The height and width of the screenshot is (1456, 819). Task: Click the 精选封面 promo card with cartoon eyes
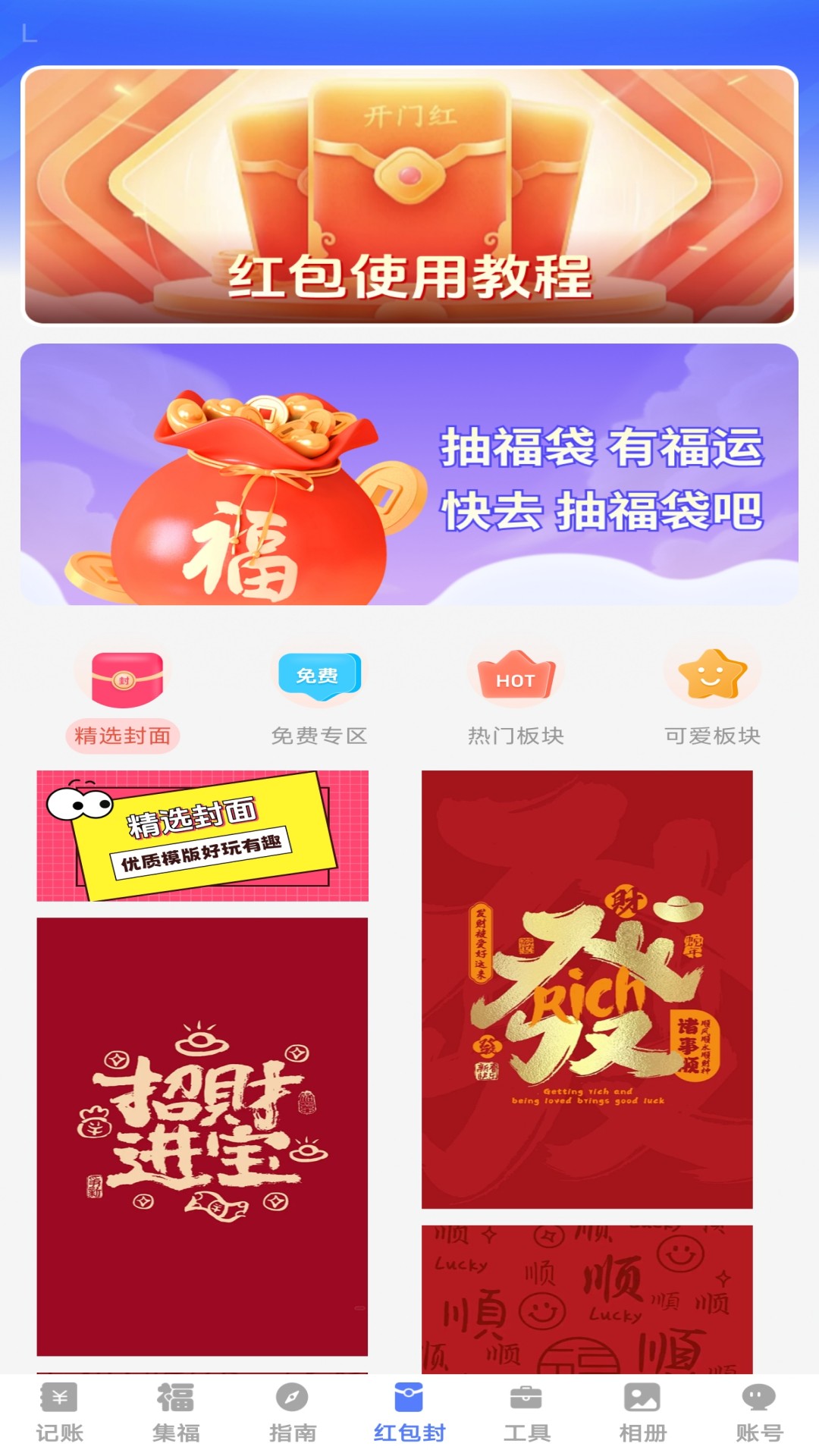point(199,834)
